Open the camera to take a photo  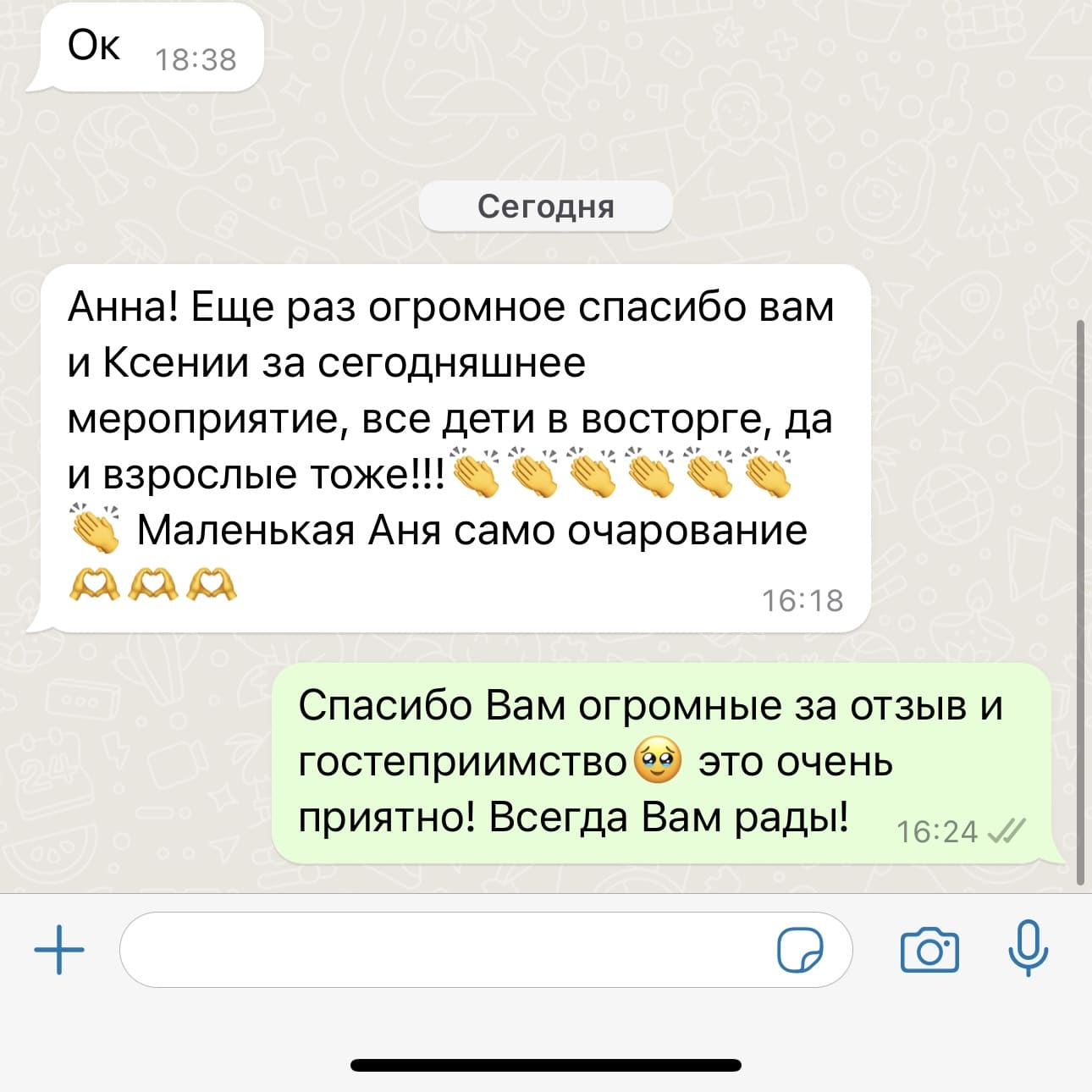pyautogui.click(x=929, y=950)
